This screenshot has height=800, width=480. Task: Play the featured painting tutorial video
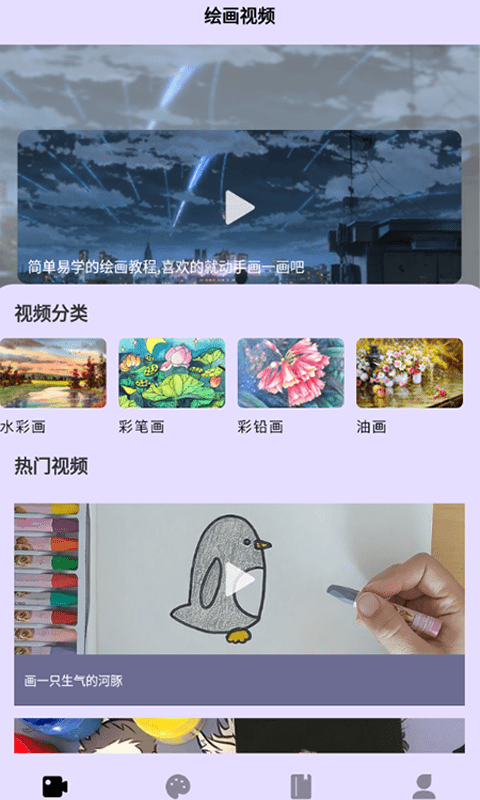[x=240, y=207]
